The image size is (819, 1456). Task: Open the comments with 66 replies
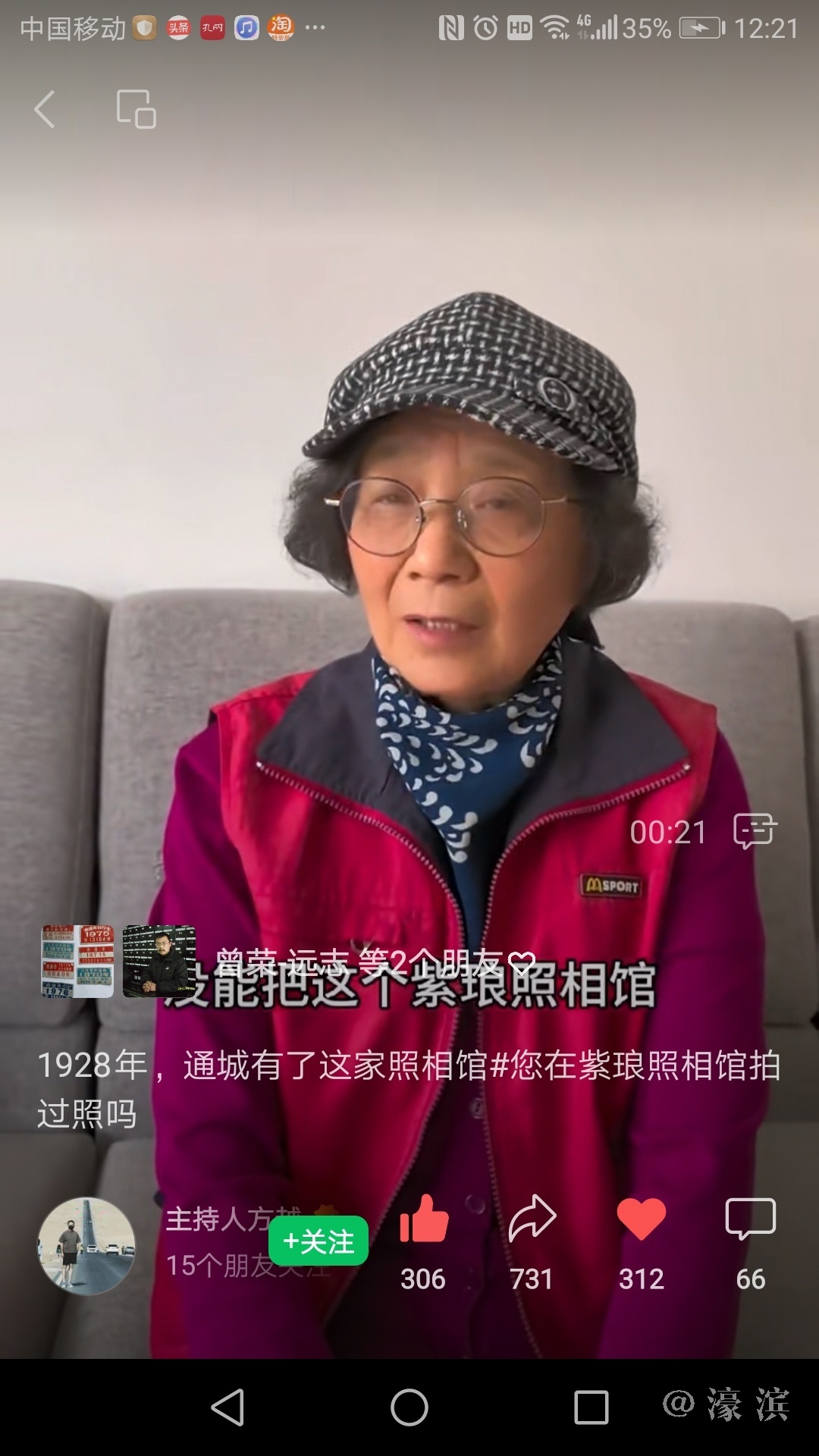coord(750,1220)
